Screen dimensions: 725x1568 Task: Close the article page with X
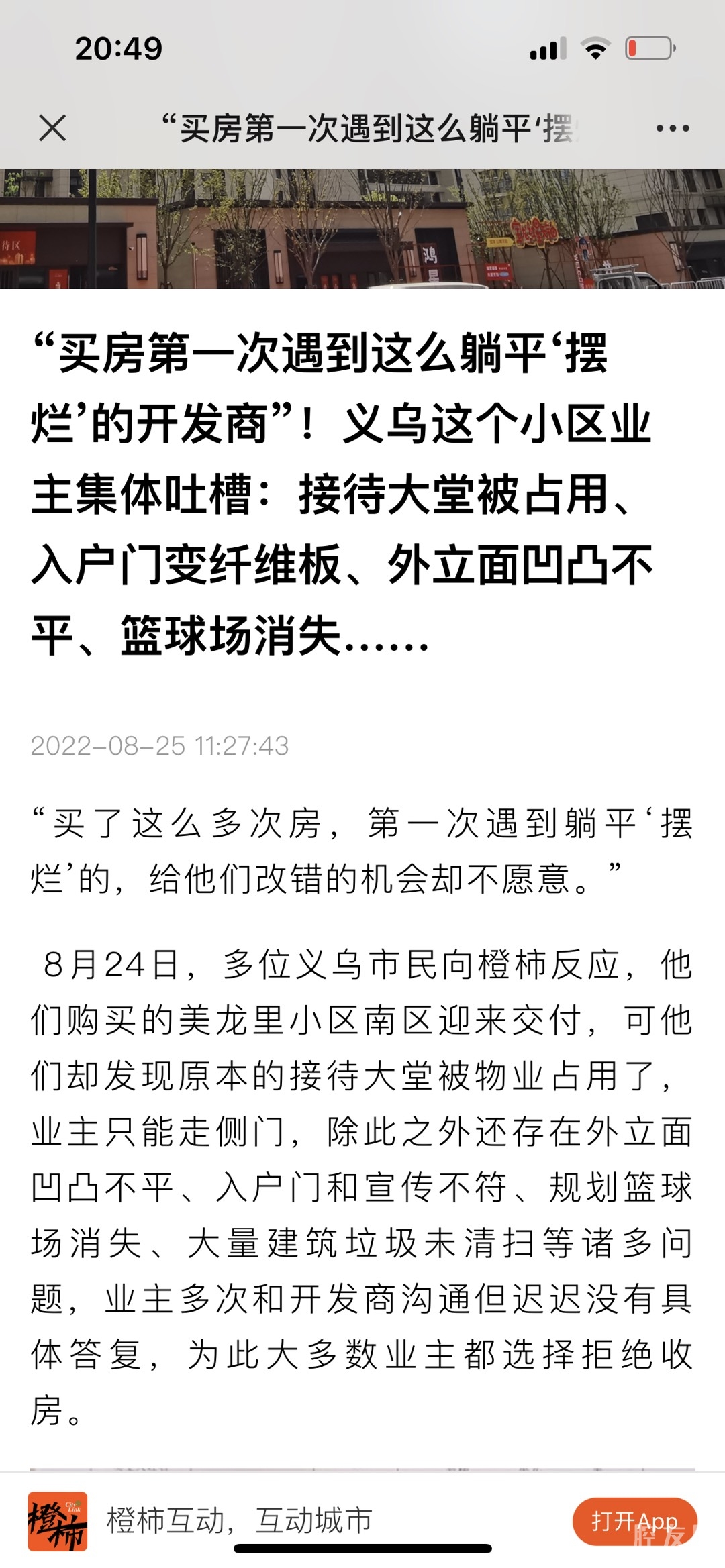(52, 127)
